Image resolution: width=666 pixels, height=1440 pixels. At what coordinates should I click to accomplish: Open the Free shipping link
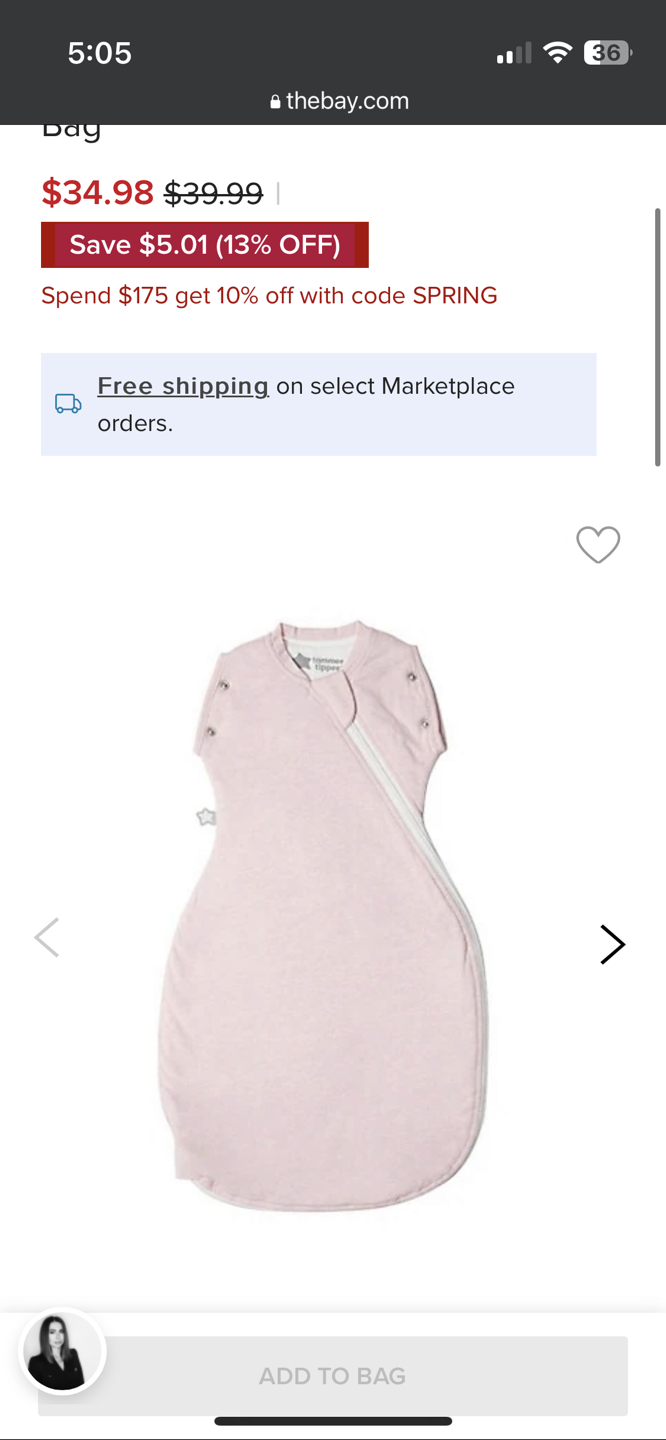(183, 386)
